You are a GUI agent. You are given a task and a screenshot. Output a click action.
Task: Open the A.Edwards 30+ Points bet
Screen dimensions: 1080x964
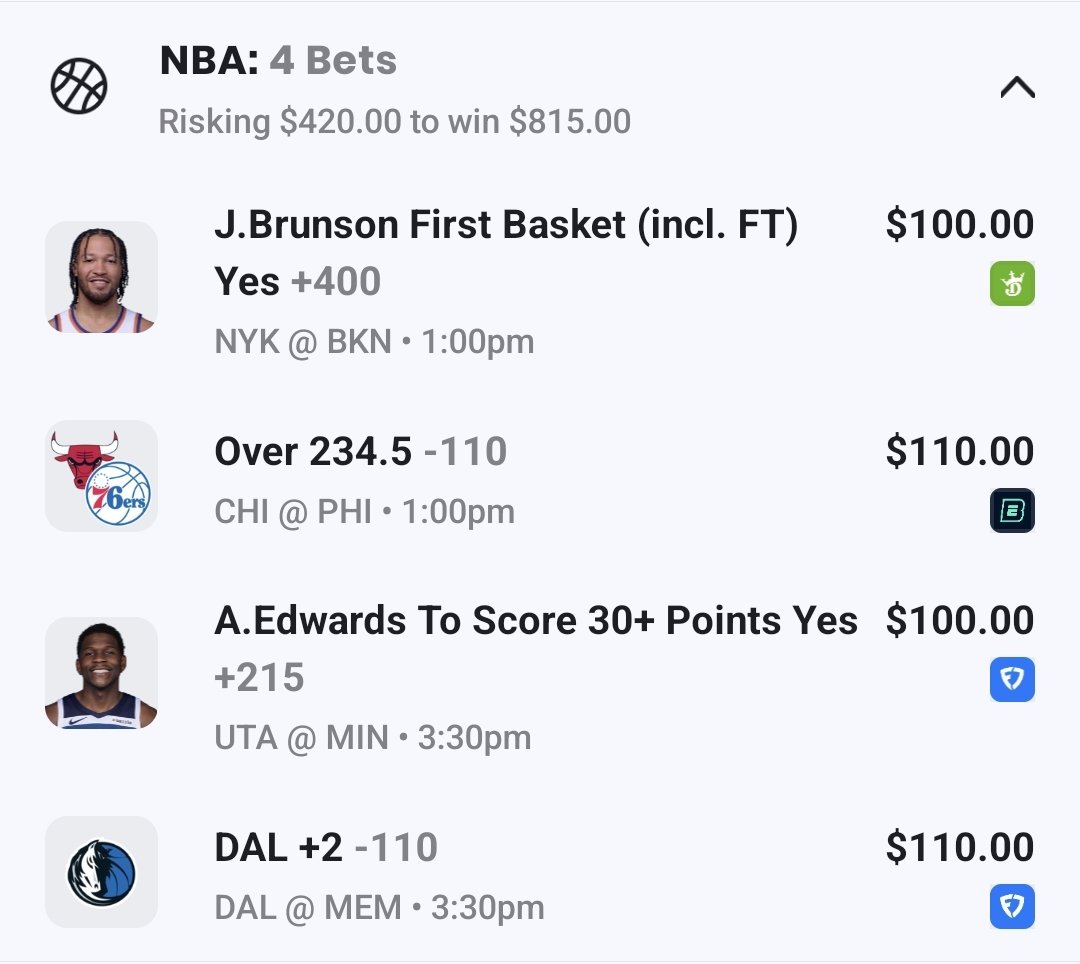click(535, 621)
